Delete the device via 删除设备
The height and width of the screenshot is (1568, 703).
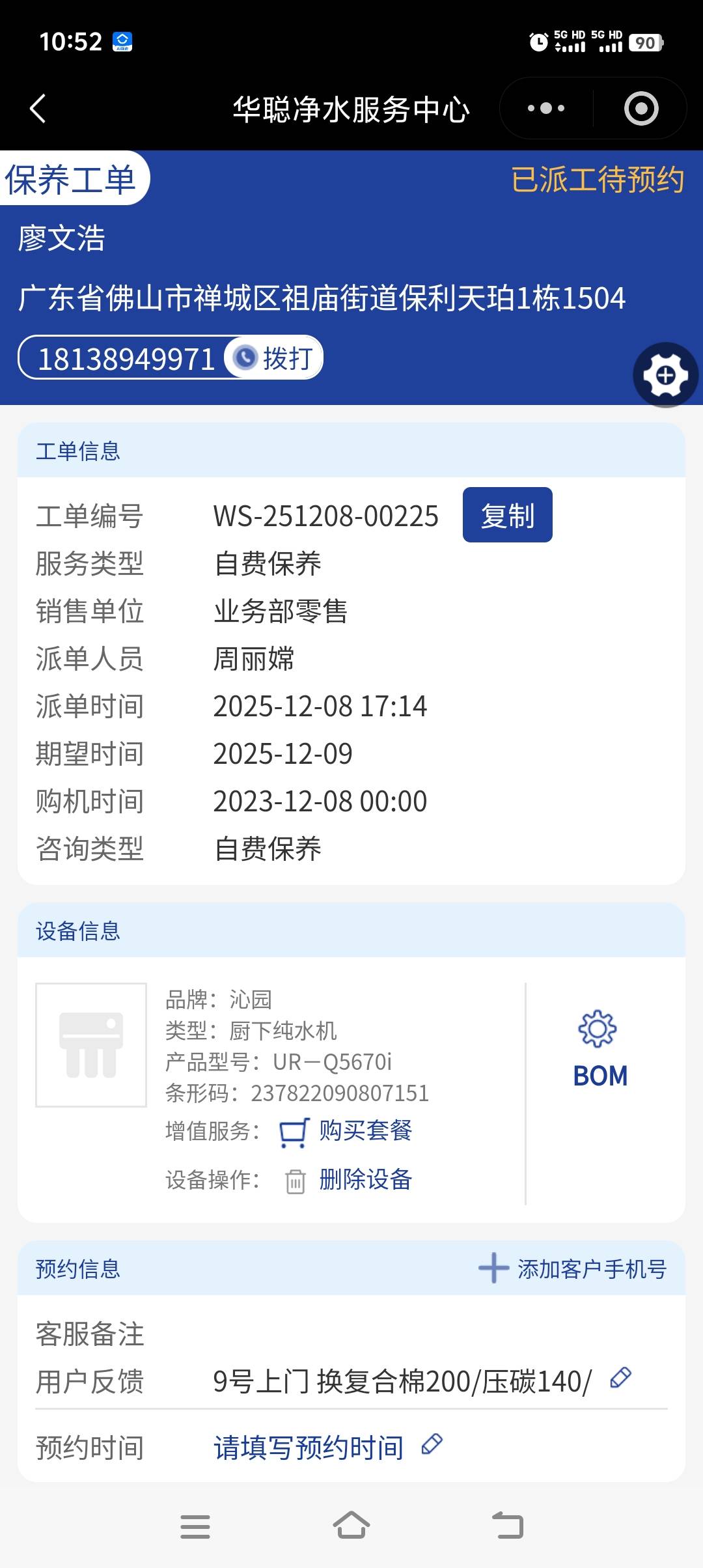coord(365,1179)
